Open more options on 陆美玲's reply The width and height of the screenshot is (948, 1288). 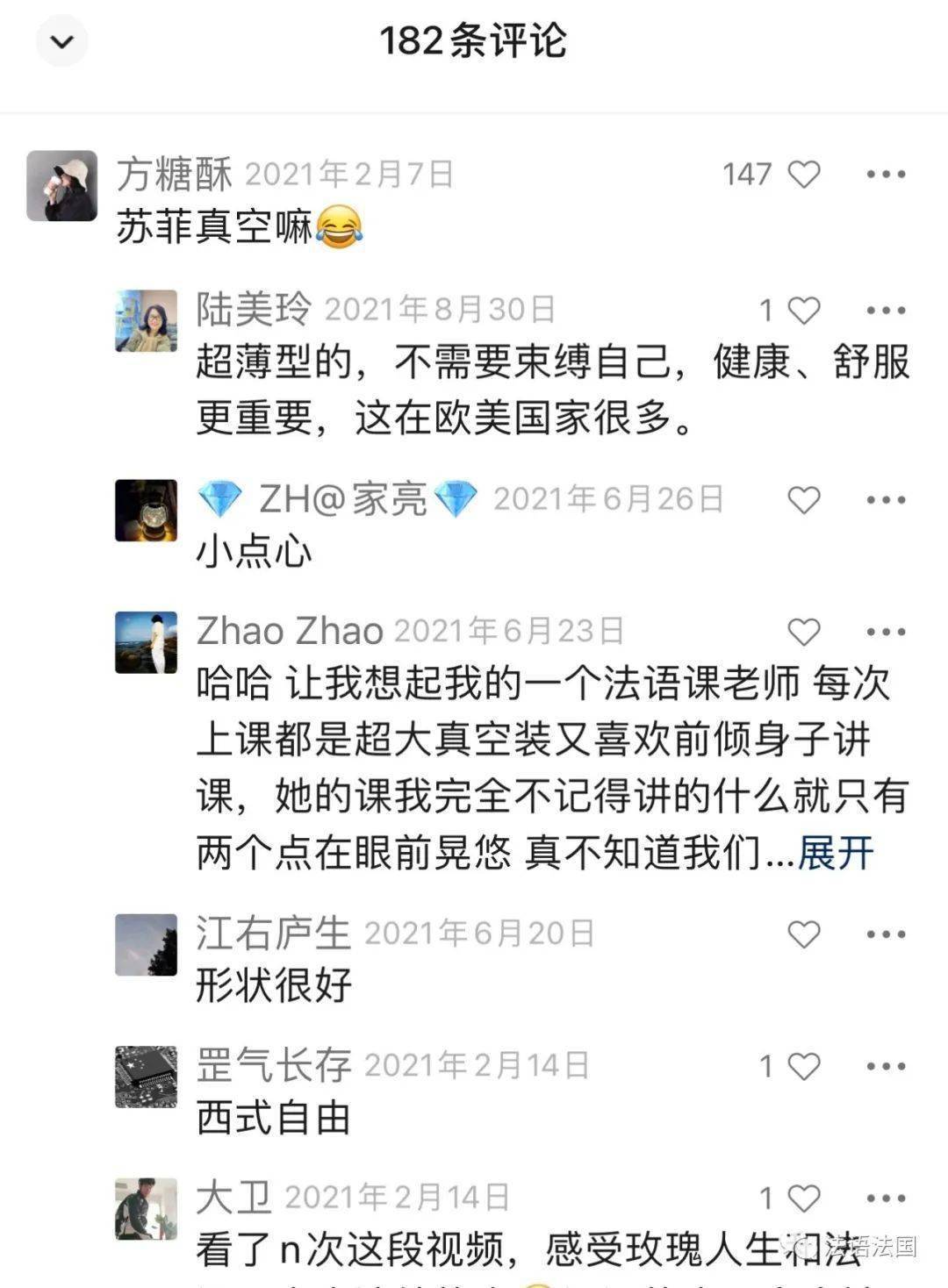pyautogui.click(x=885, y=310)
